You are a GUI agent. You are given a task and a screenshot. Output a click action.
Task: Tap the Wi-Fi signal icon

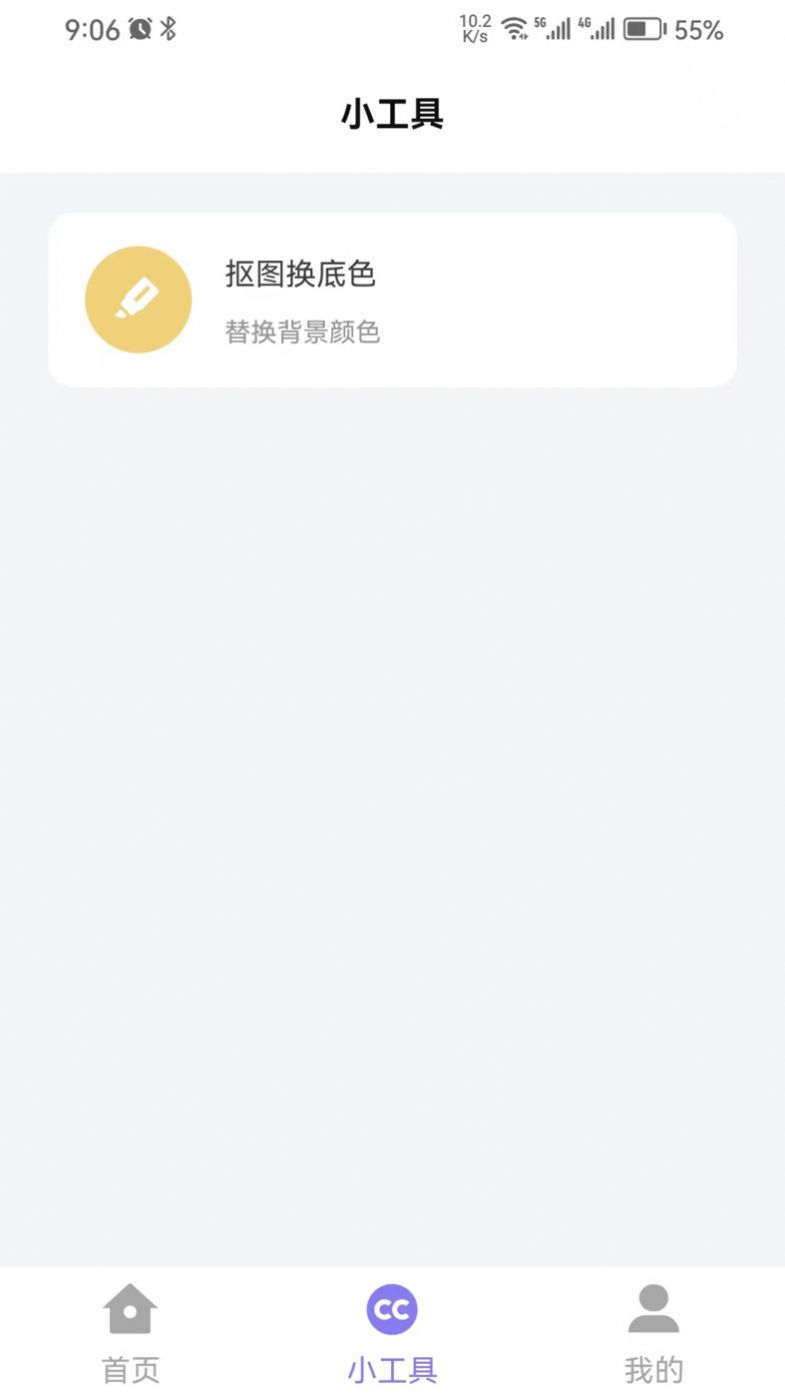pyautogui.click(x=516, y=29)
